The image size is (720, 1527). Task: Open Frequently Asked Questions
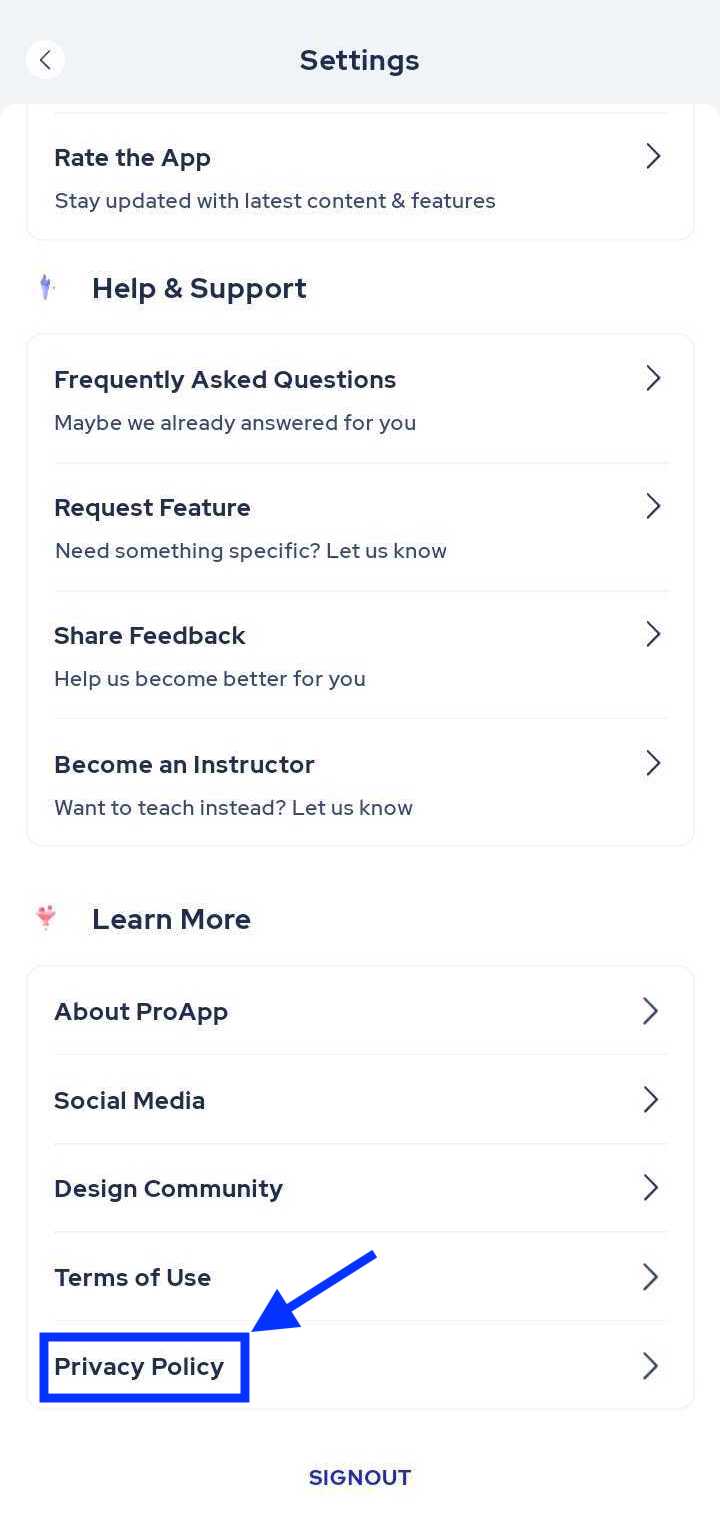(x=360, y=399)
